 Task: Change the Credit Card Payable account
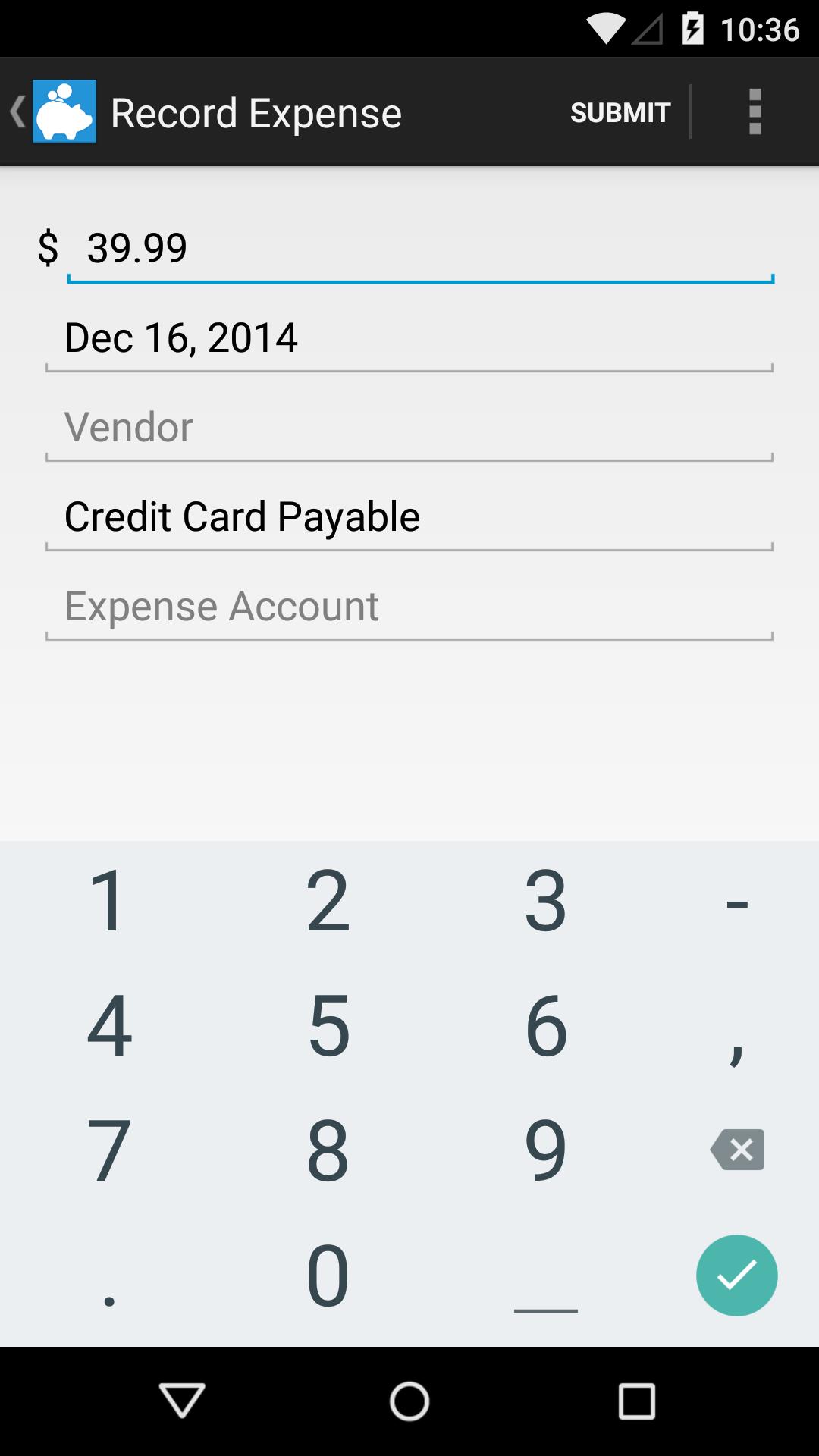tap(409, 517)
